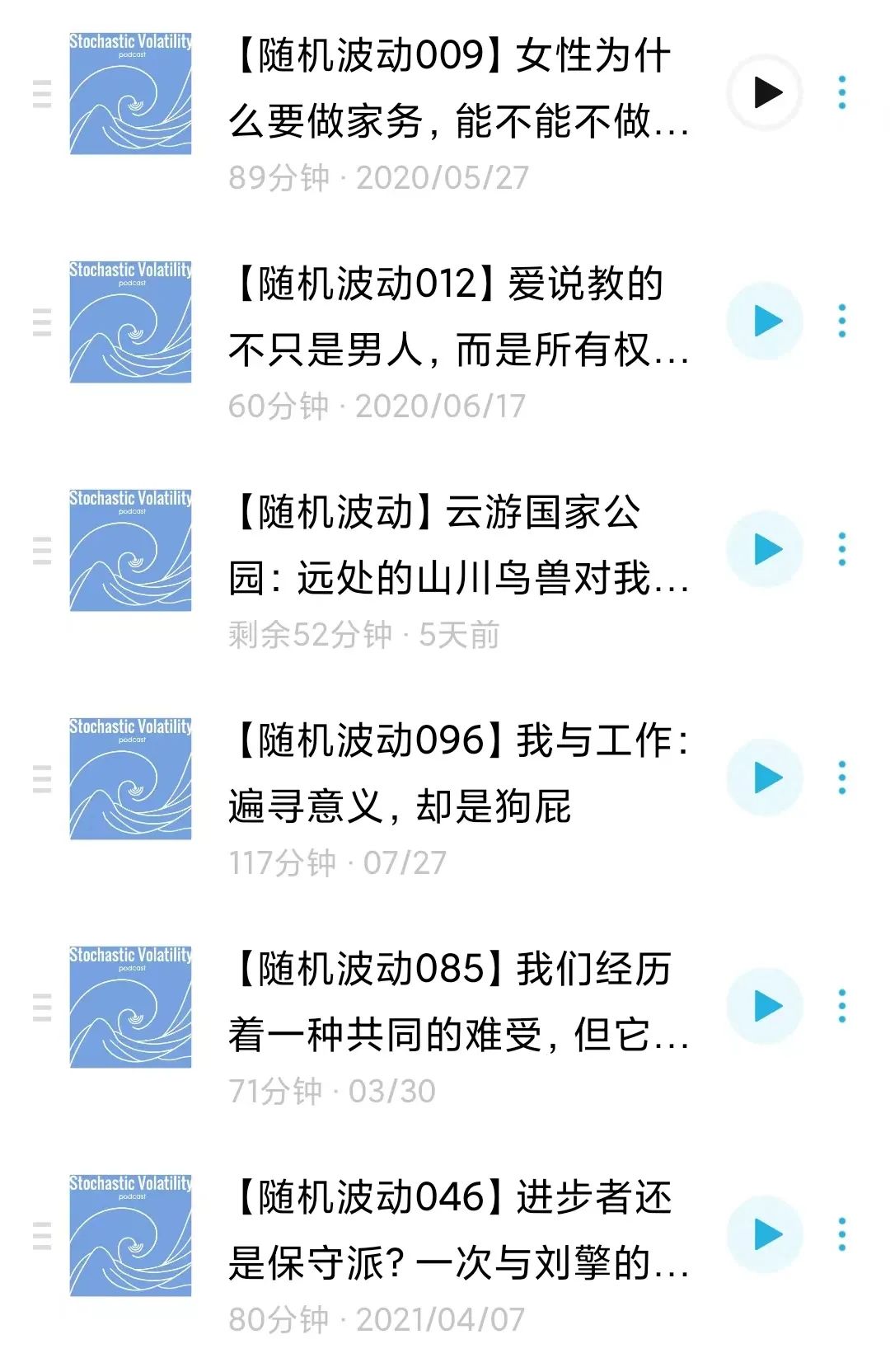890x1372 pixels.
Task: Play episode 085 about shared suffering
Action: (766, 1006)
